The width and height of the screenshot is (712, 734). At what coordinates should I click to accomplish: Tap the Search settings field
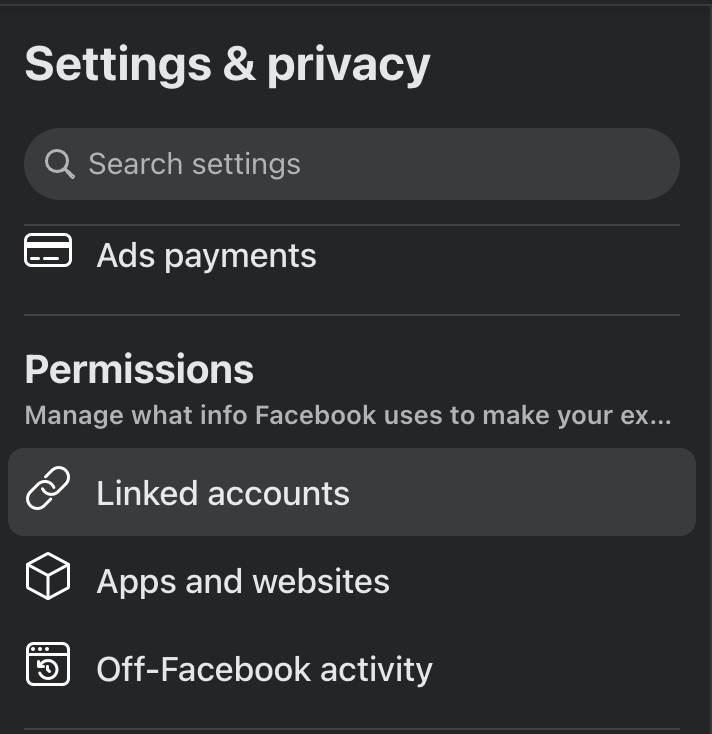click(350, 164)
